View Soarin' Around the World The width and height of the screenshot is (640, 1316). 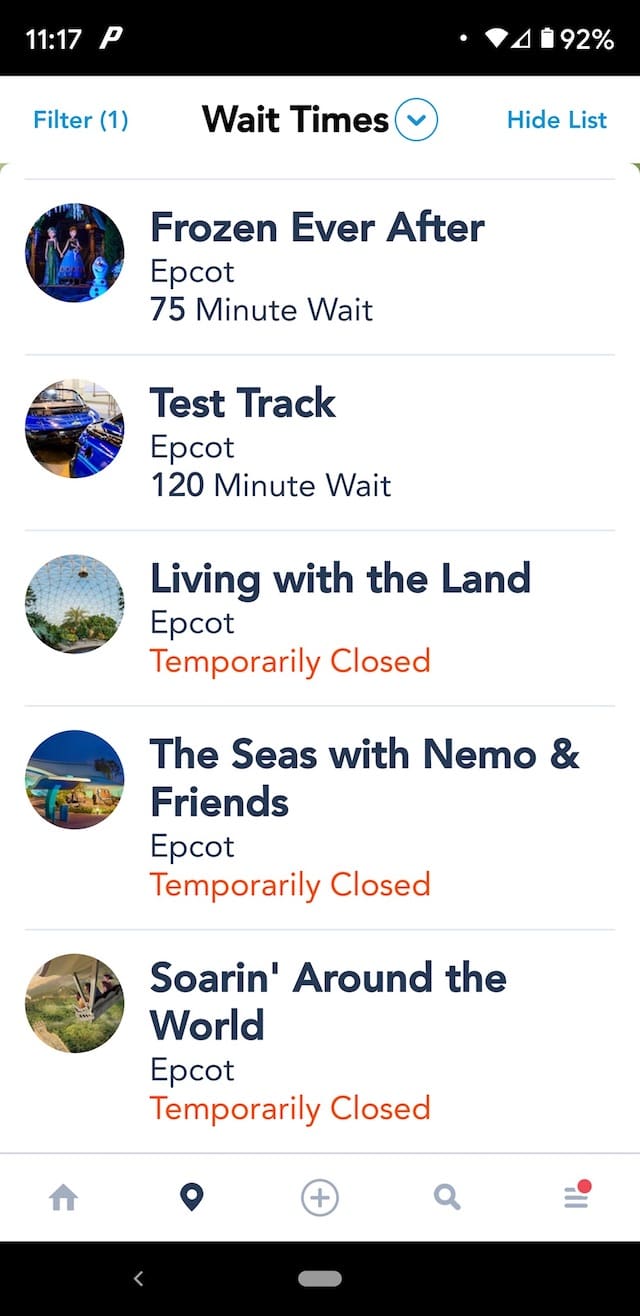(320, 1041)
